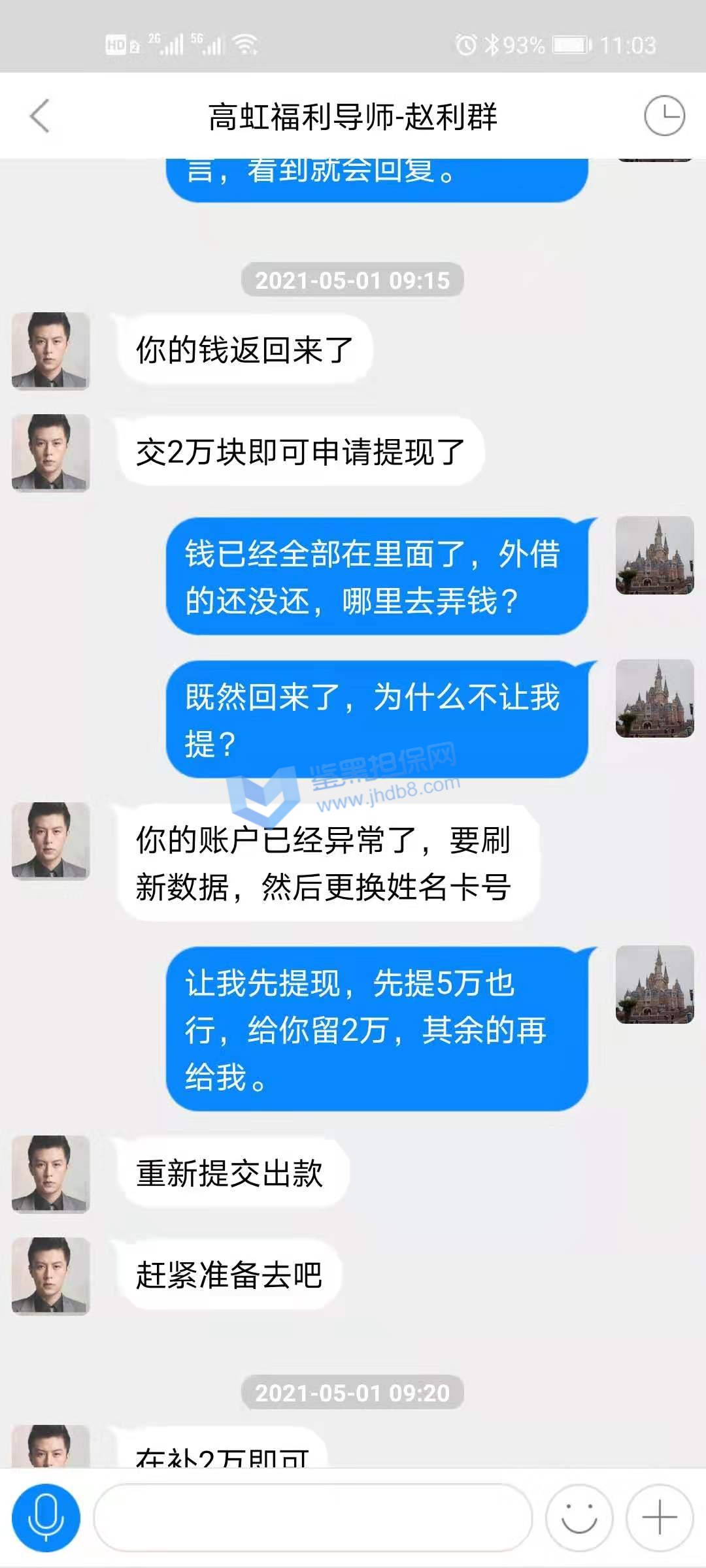Open sender avatar beside 你的钱返回来了

[50, 351]
